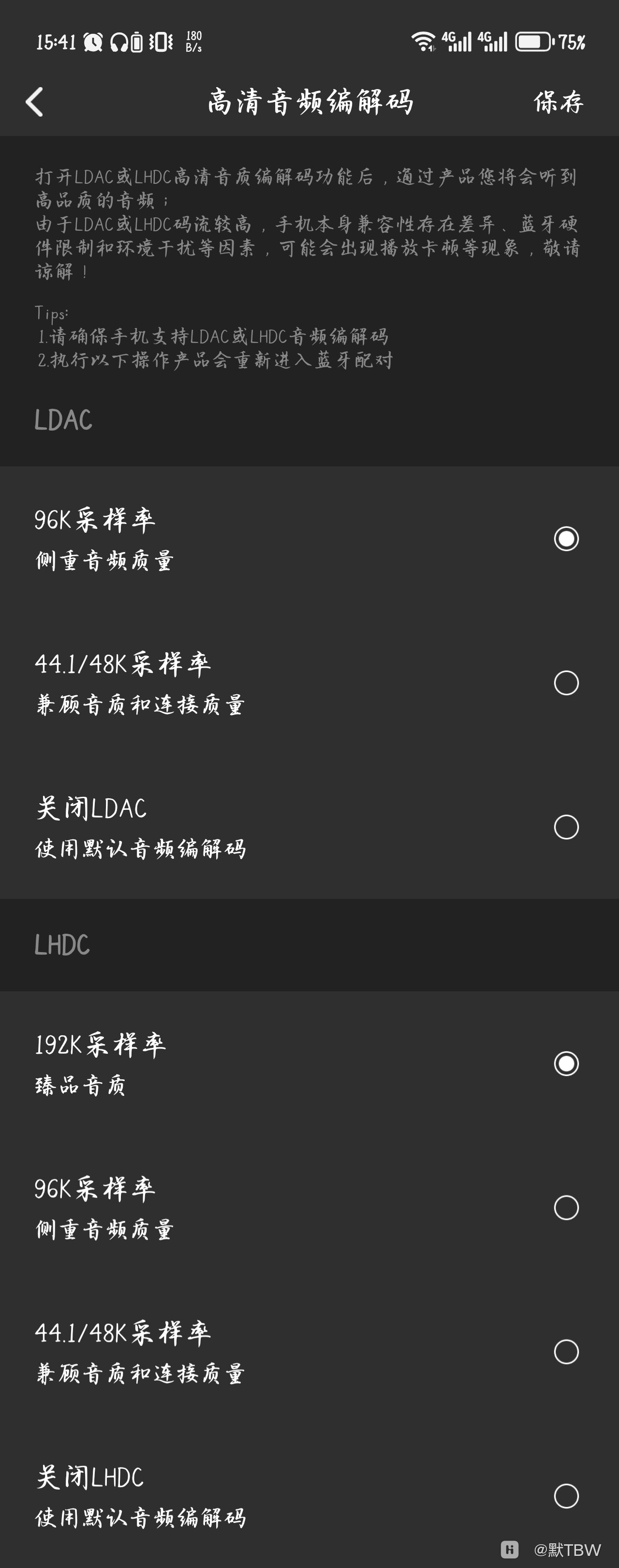The image size is (619, 1568).
Task: Tap the back arrow to exit codec settings
Action: point(35,101)
